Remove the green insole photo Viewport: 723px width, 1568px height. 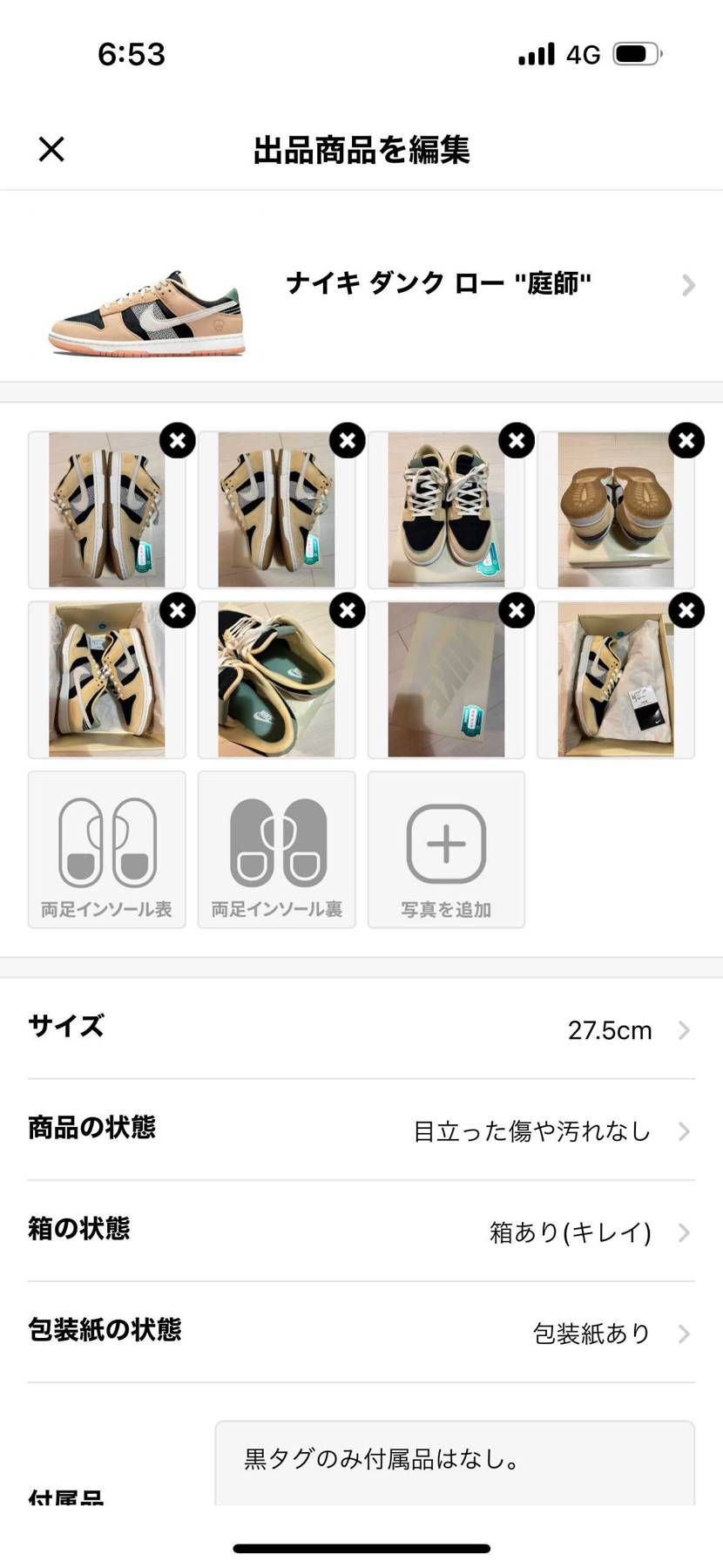click(348, 611)
